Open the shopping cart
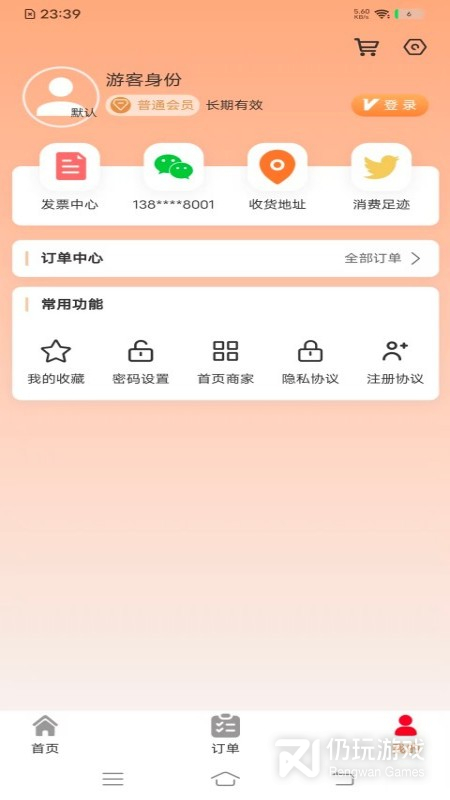450x800 pixels. coord(366,47)
